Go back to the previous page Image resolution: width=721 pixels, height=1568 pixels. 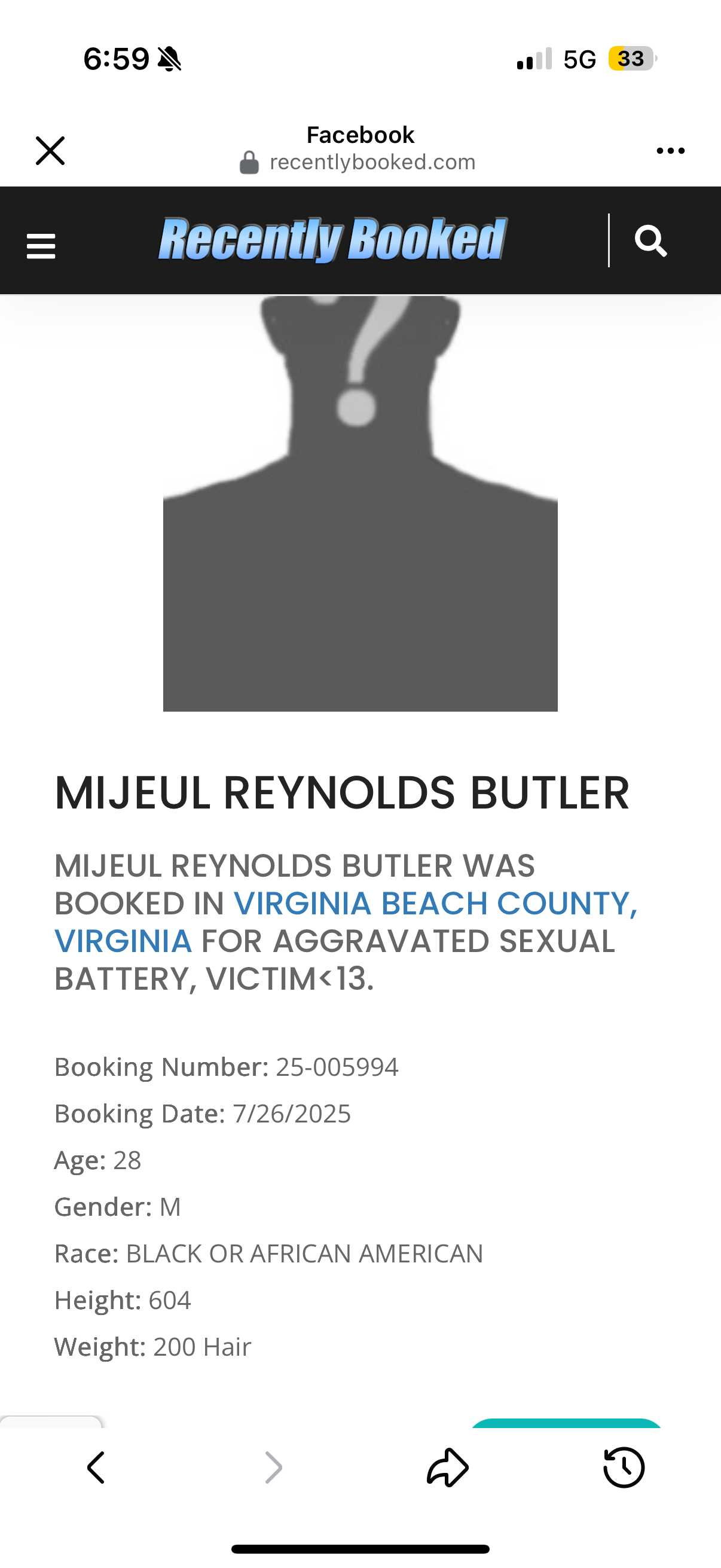(x=96, y=1467)
